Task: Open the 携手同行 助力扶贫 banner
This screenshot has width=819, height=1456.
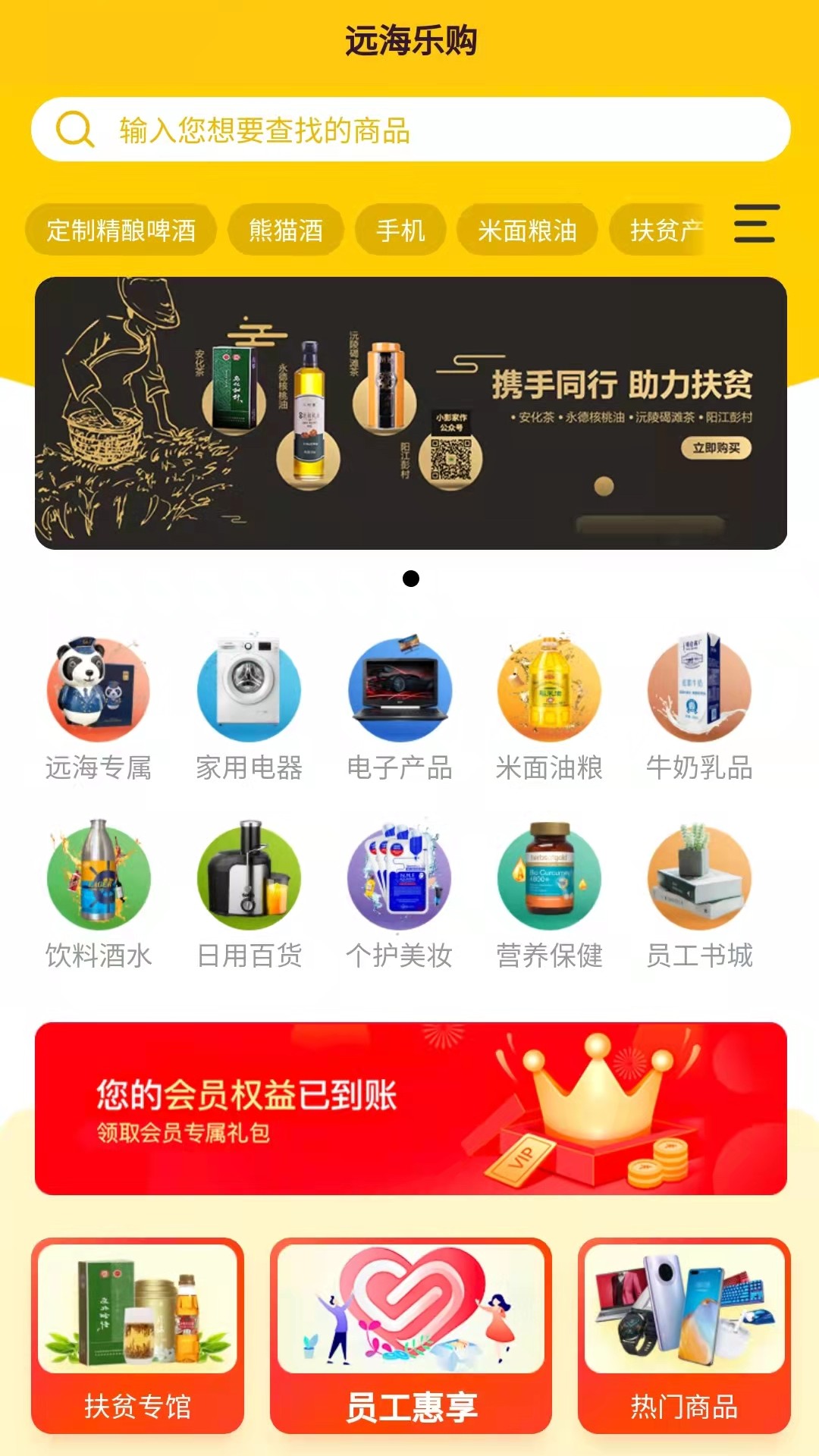Action: [x=410, y=413]
